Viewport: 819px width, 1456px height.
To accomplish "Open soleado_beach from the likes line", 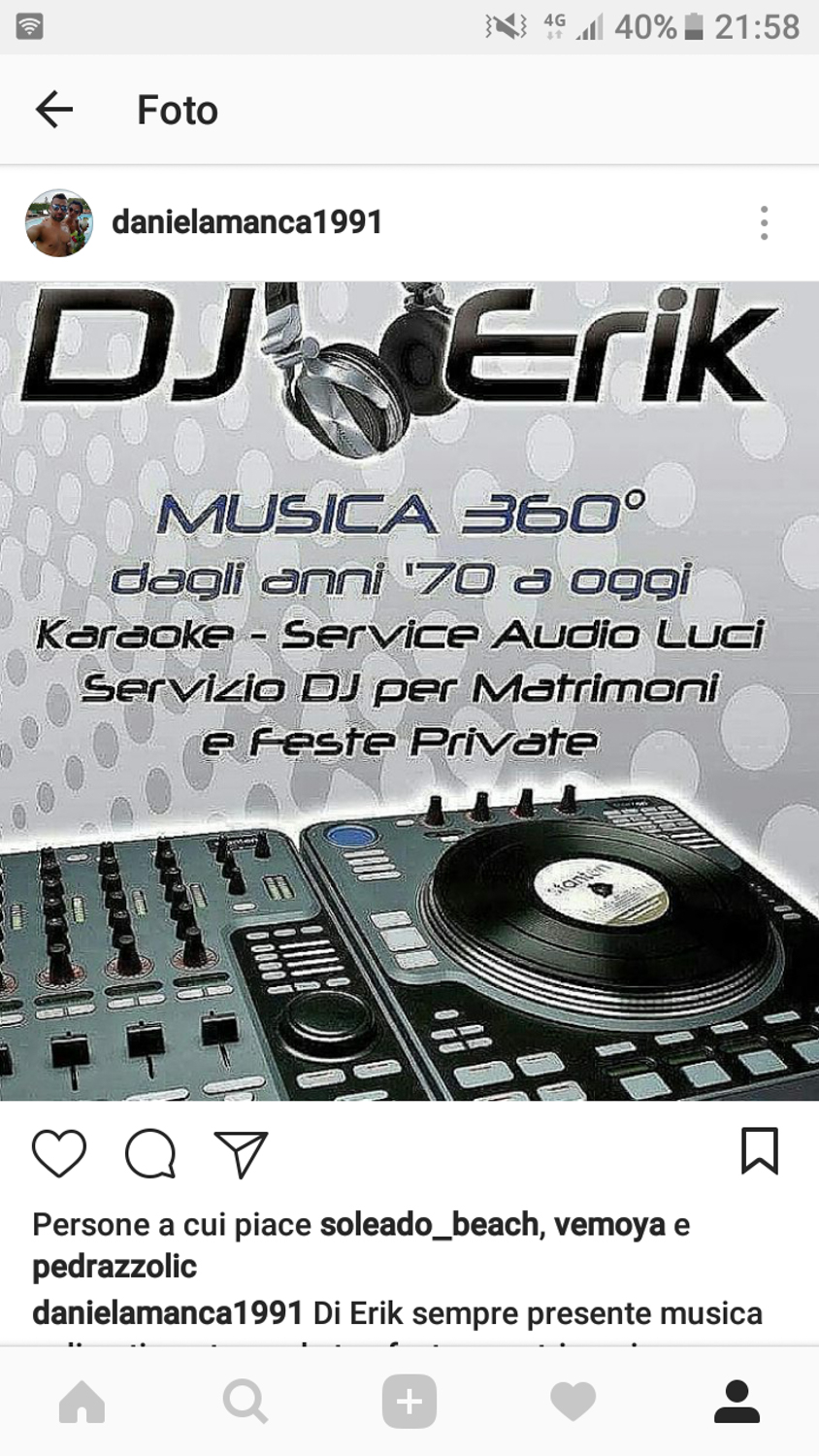I will click(429, 1225).
